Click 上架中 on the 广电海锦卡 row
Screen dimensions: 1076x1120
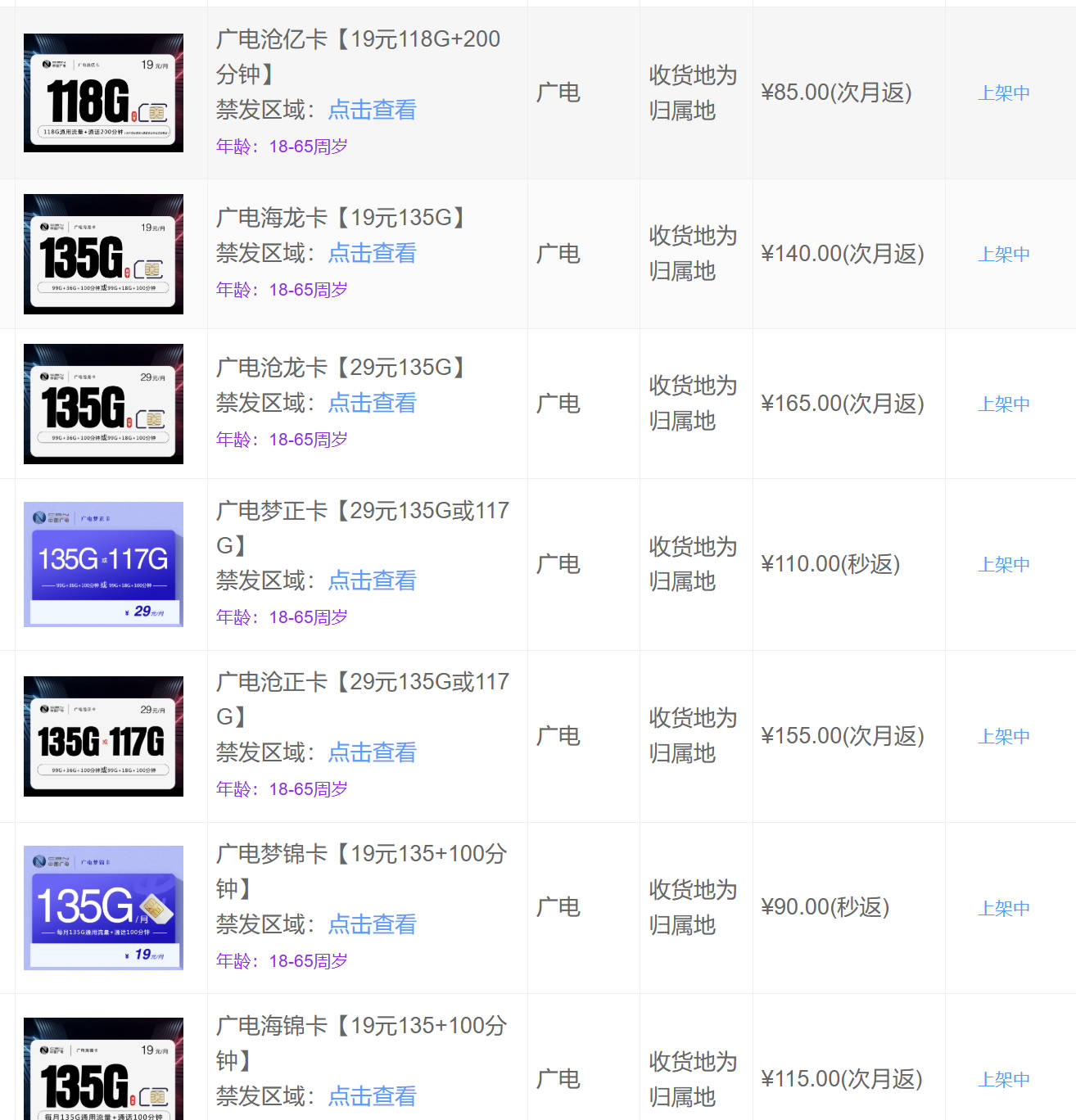pos(1004,1079)
